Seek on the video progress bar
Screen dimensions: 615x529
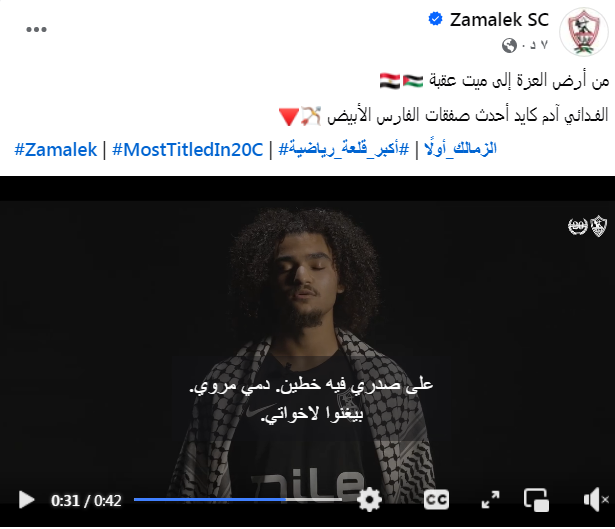240,498
